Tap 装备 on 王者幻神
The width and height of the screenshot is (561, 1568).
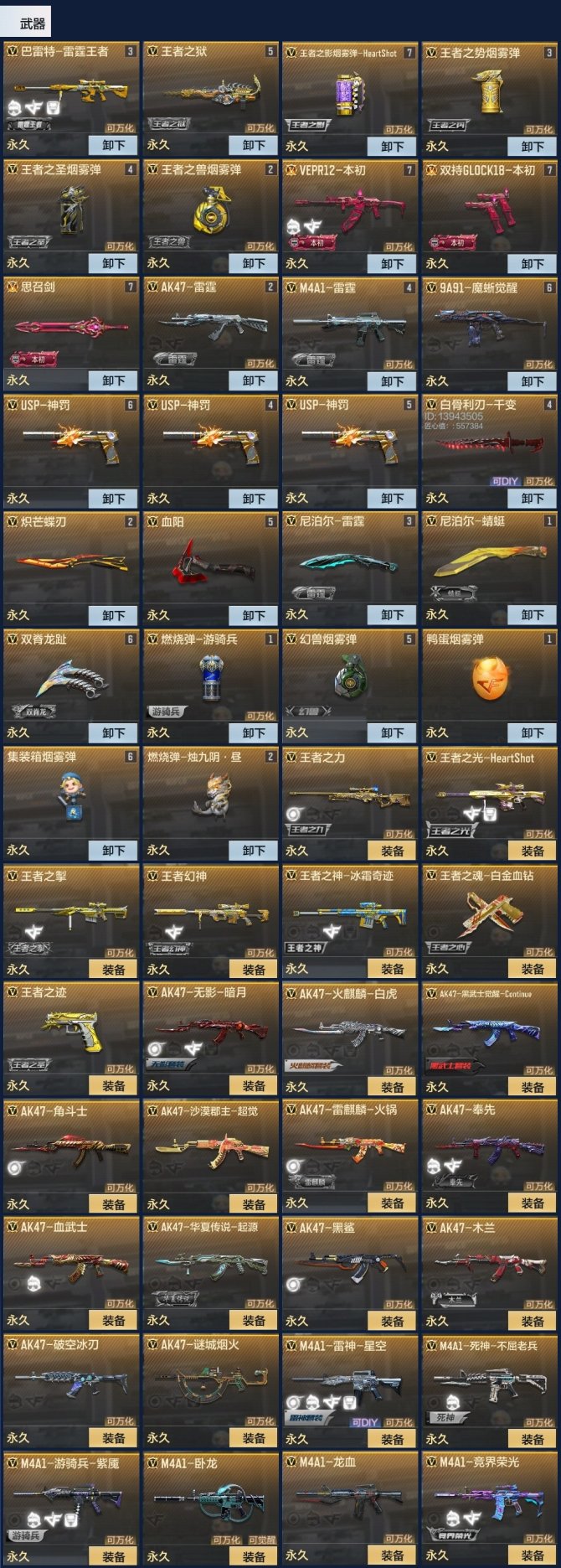(x=253, y=969)
